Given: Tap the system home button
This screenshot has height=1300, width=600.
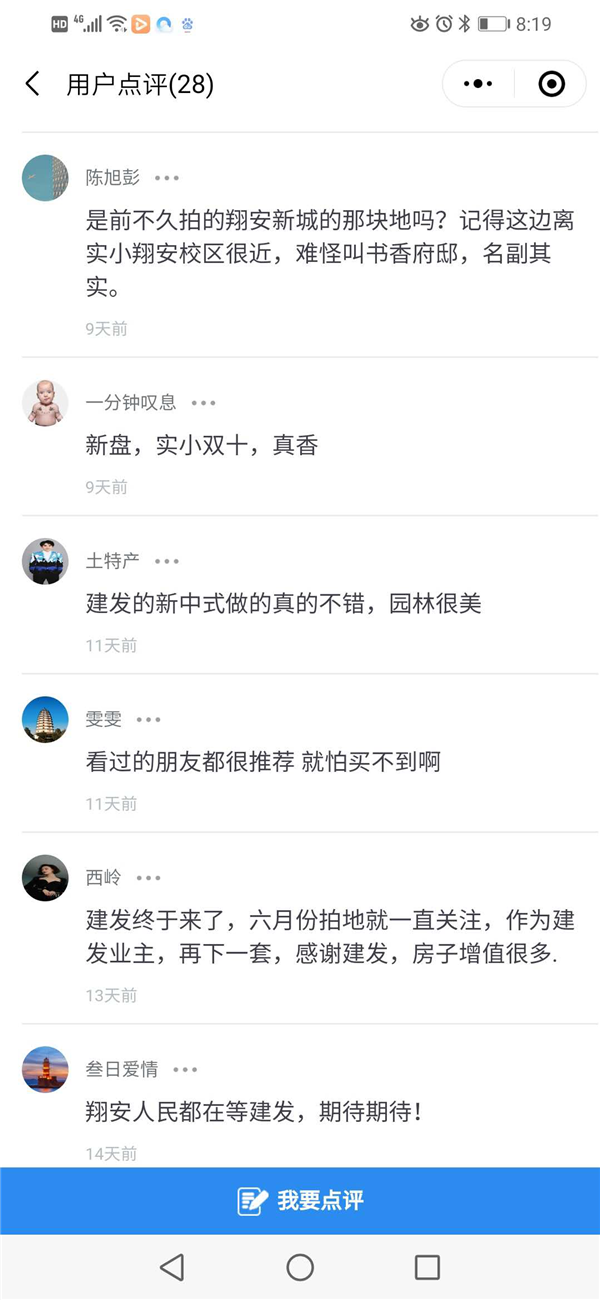Looking at the screenshot, I should (300, 1267).
